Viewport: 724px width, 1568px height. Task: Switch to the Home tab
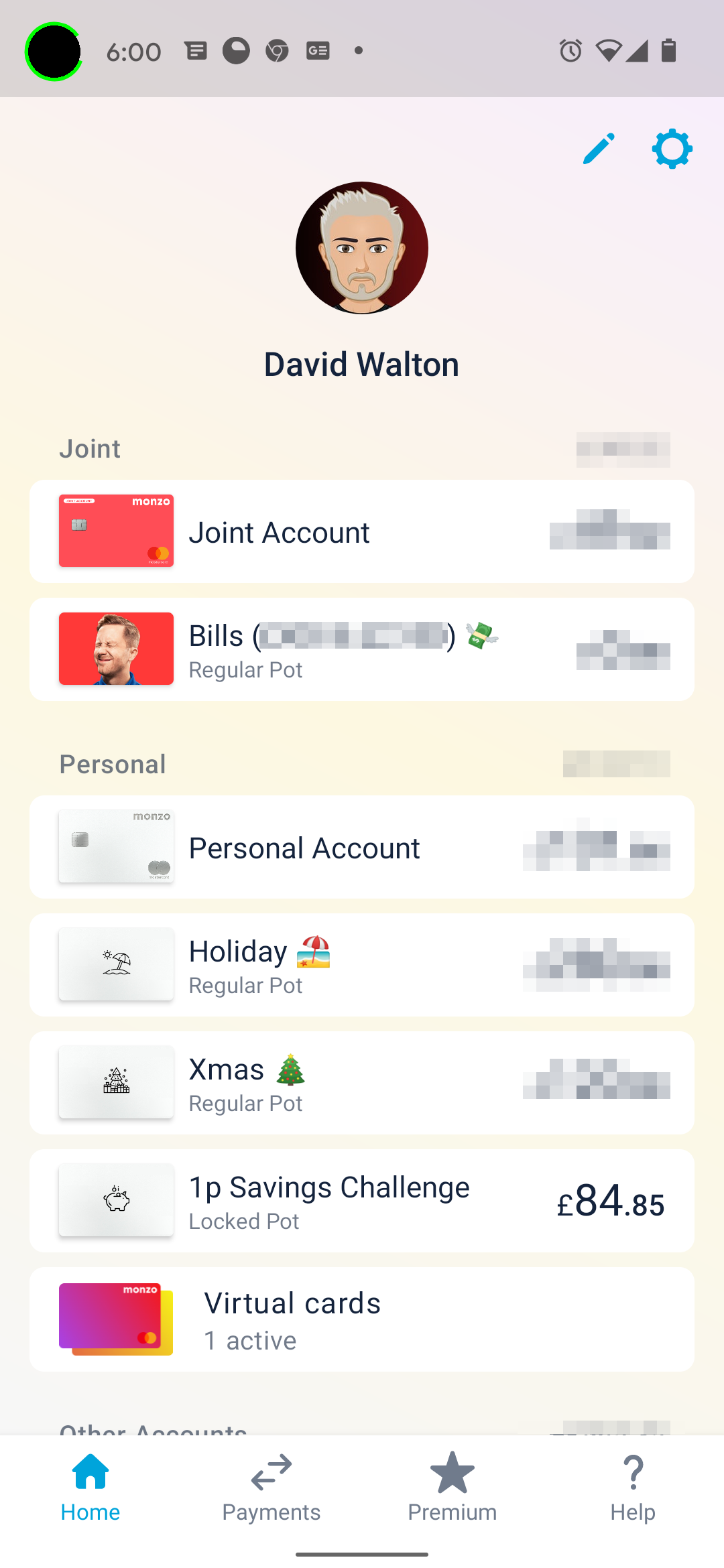(x=90, y=1488)
